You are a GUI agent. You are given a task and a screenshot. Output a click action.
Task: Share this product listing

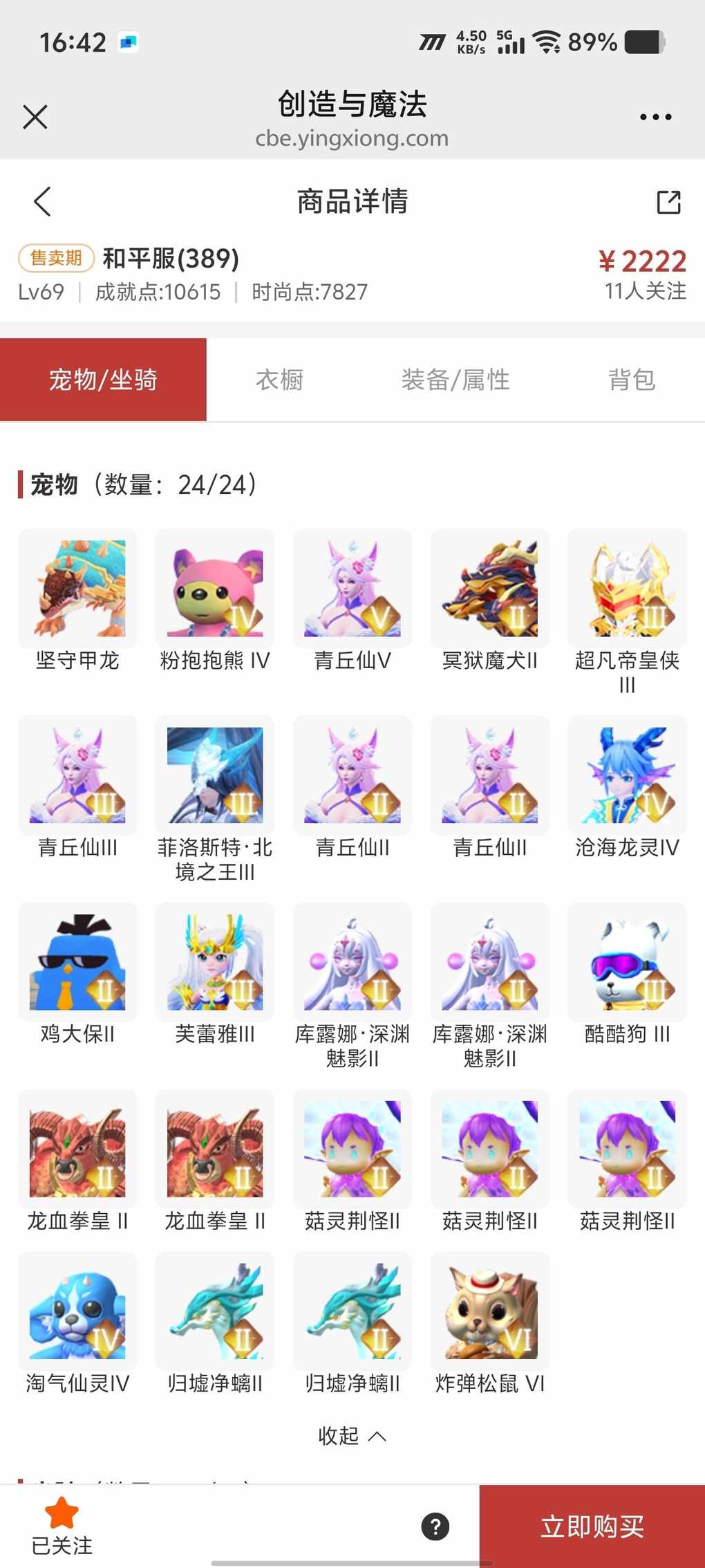pos(668,202)
